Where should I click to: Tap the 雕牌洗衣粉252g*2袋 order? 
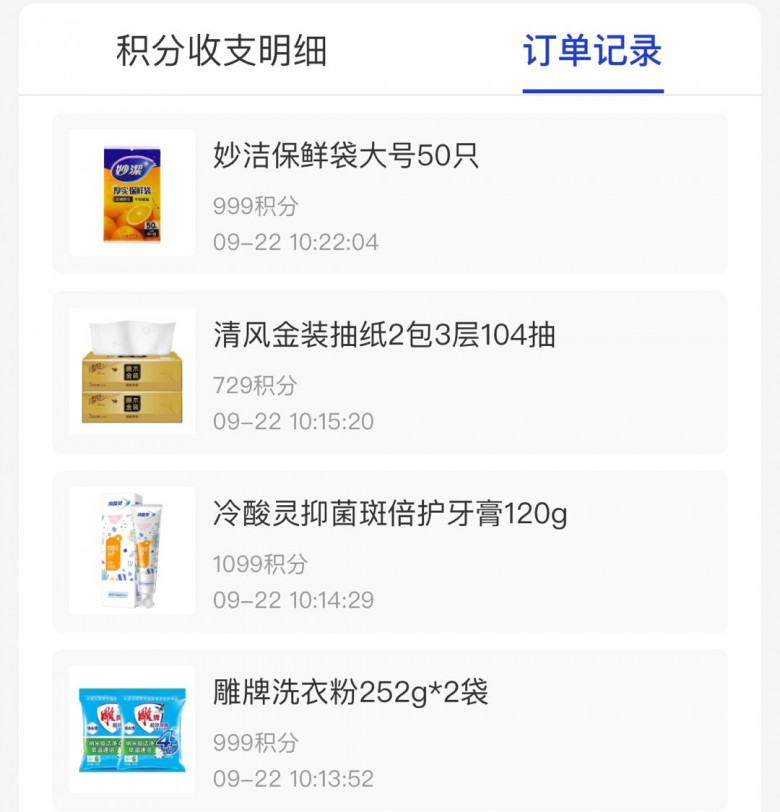coord(390,729)
